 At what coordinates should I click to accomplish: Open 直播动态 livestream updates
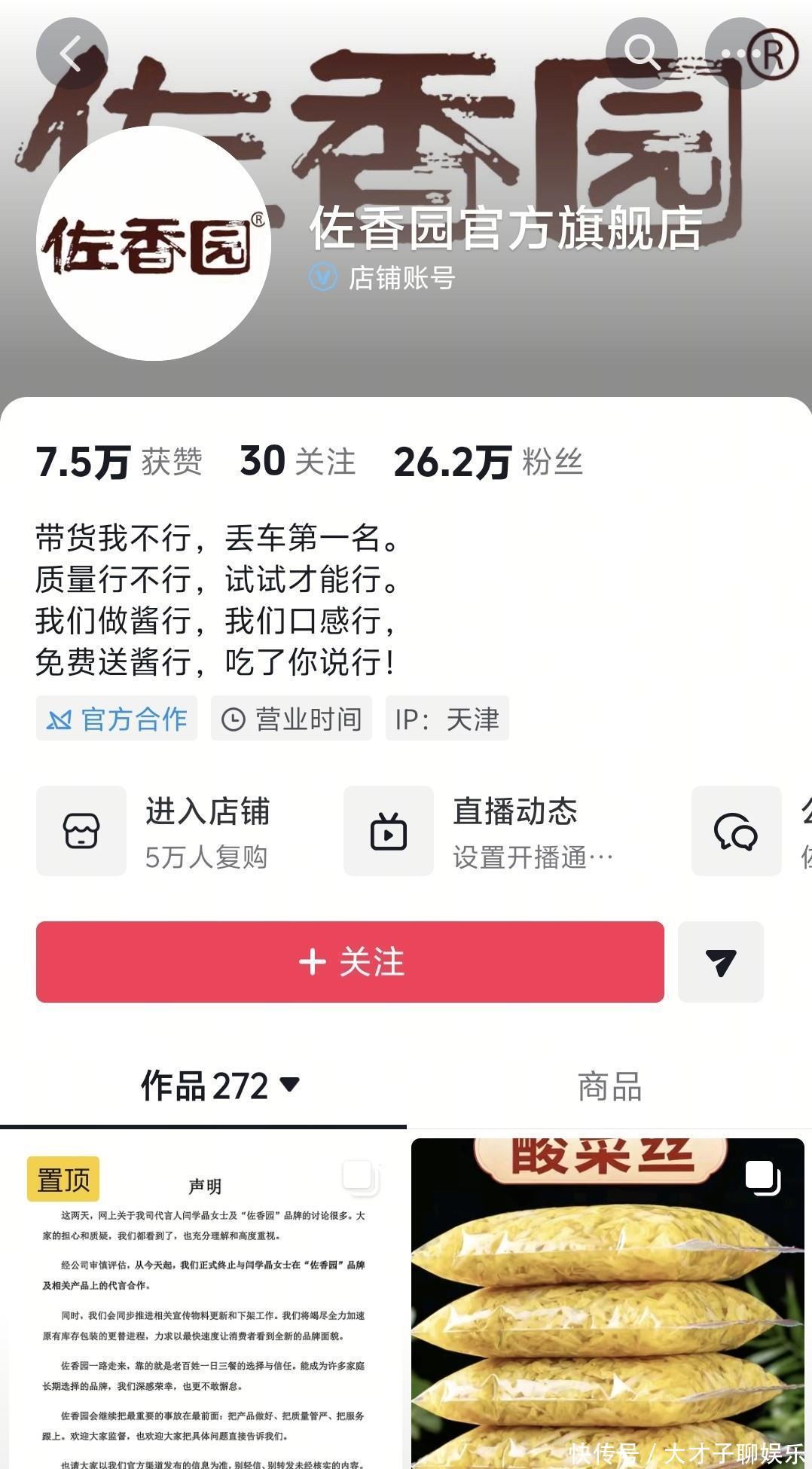click(478, 831)
